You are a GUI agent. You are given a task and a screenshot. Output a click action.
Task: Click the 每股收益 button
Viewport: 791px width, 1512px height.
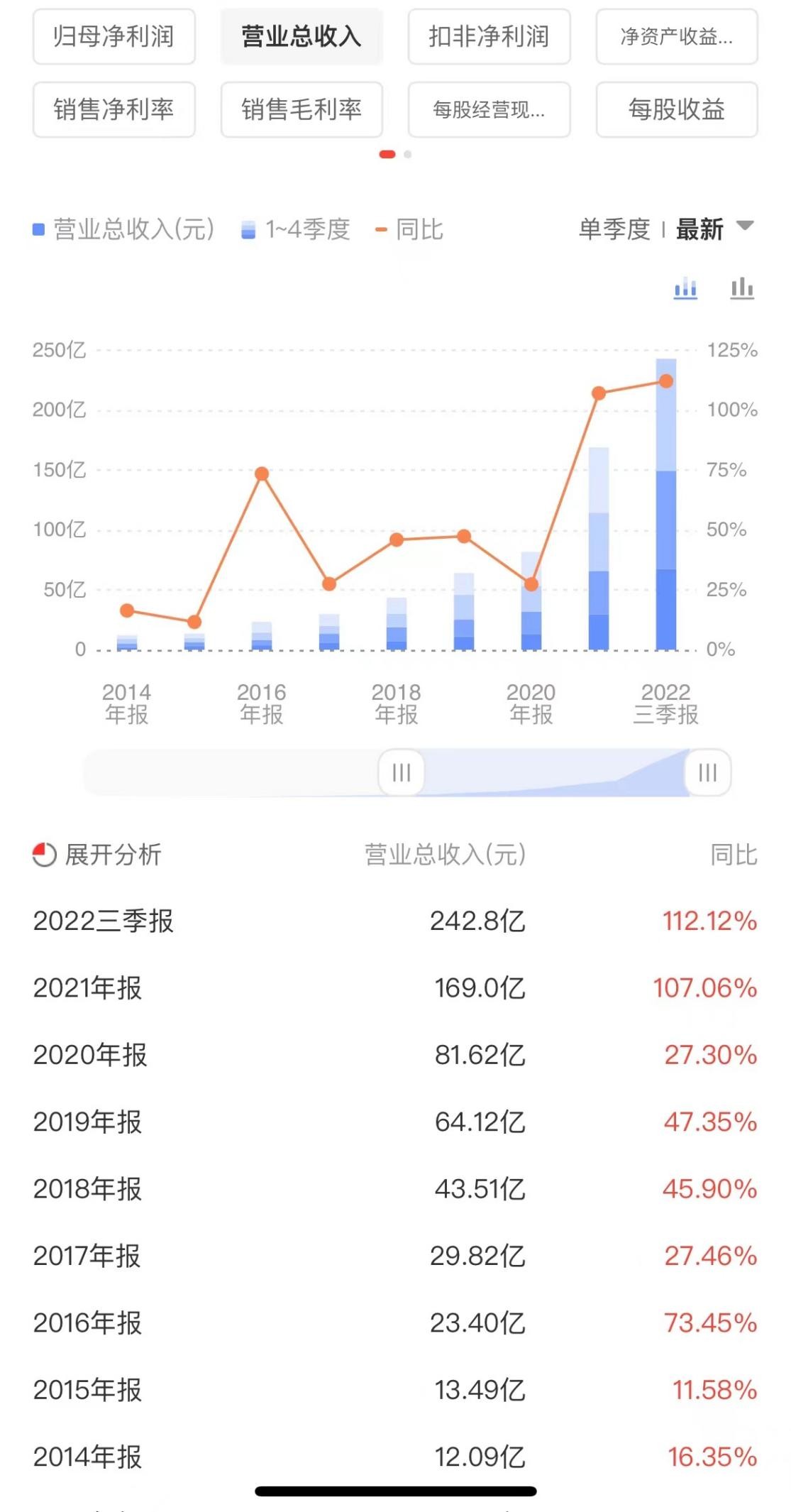[x=675, y=110]
